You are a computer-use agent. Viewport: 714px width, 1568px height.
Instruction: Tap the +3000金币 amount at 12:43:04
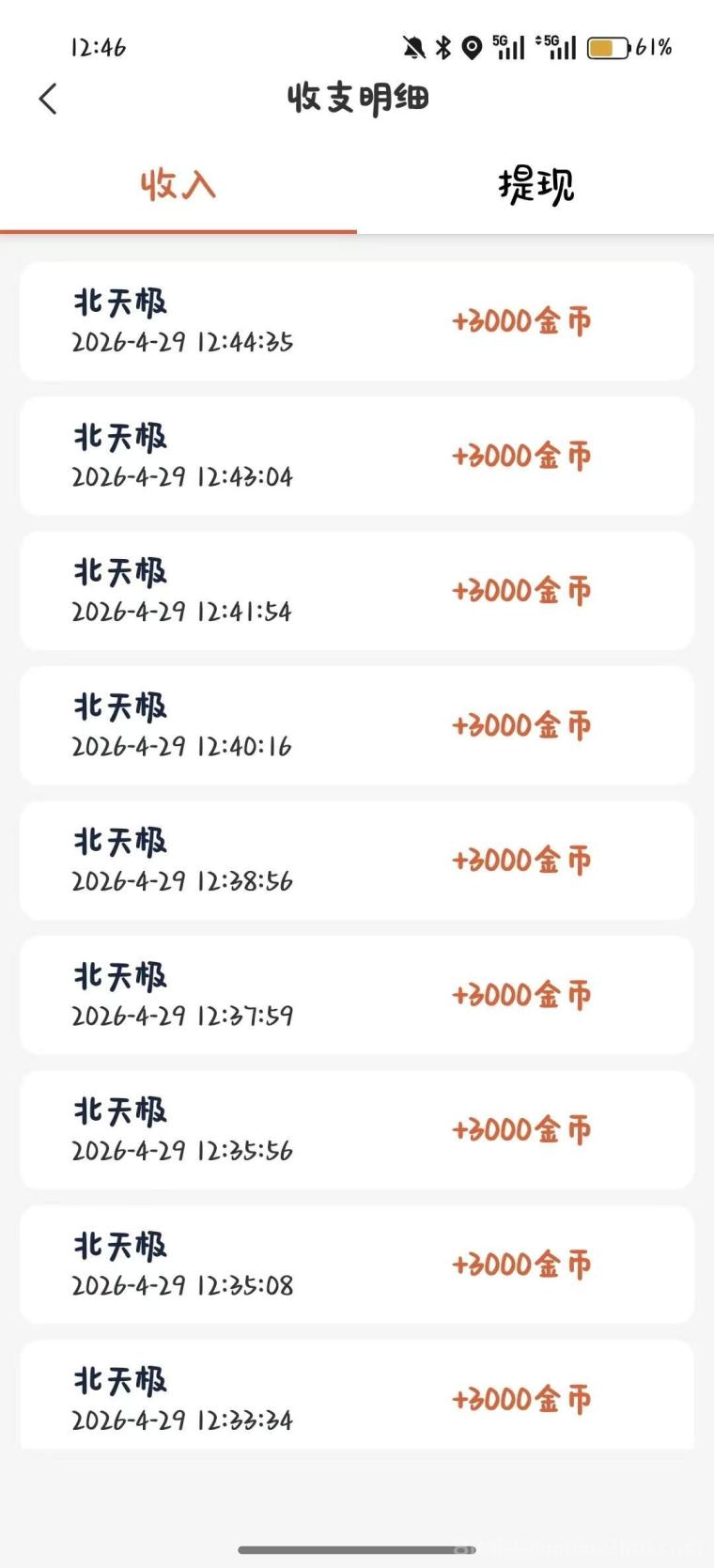point(522,457)
